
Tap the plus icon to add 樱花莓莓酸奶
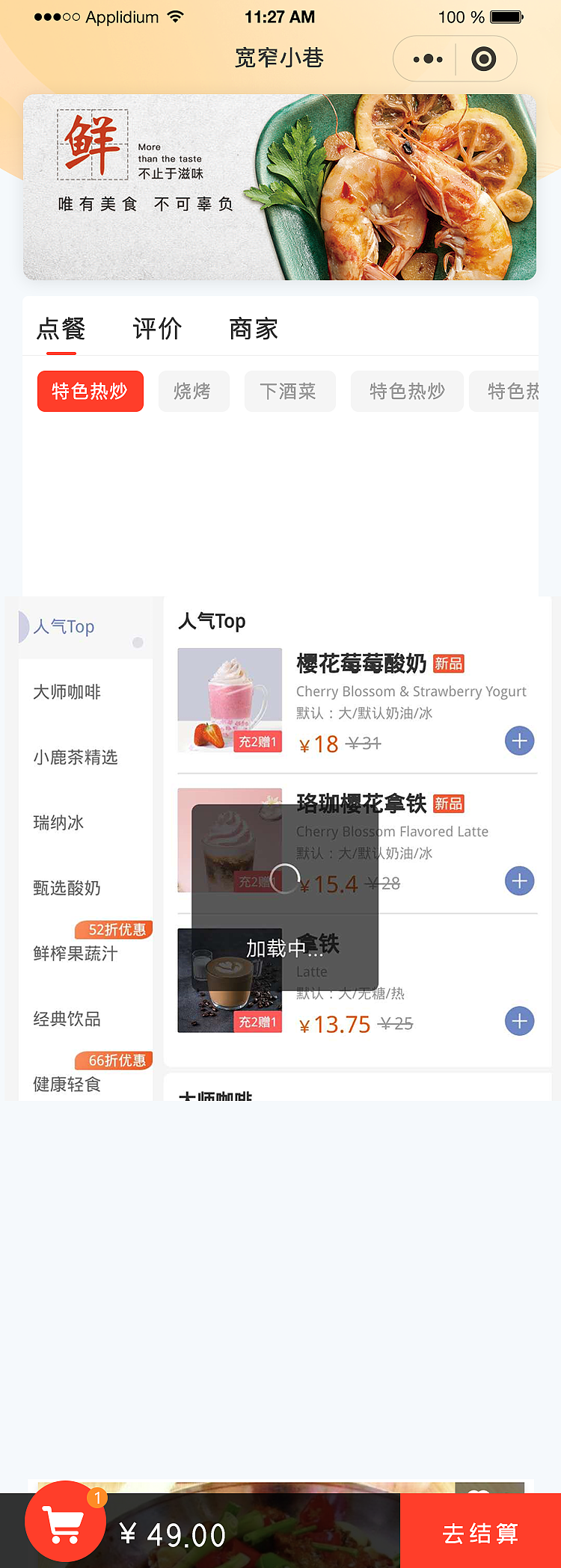pos(519,741)
